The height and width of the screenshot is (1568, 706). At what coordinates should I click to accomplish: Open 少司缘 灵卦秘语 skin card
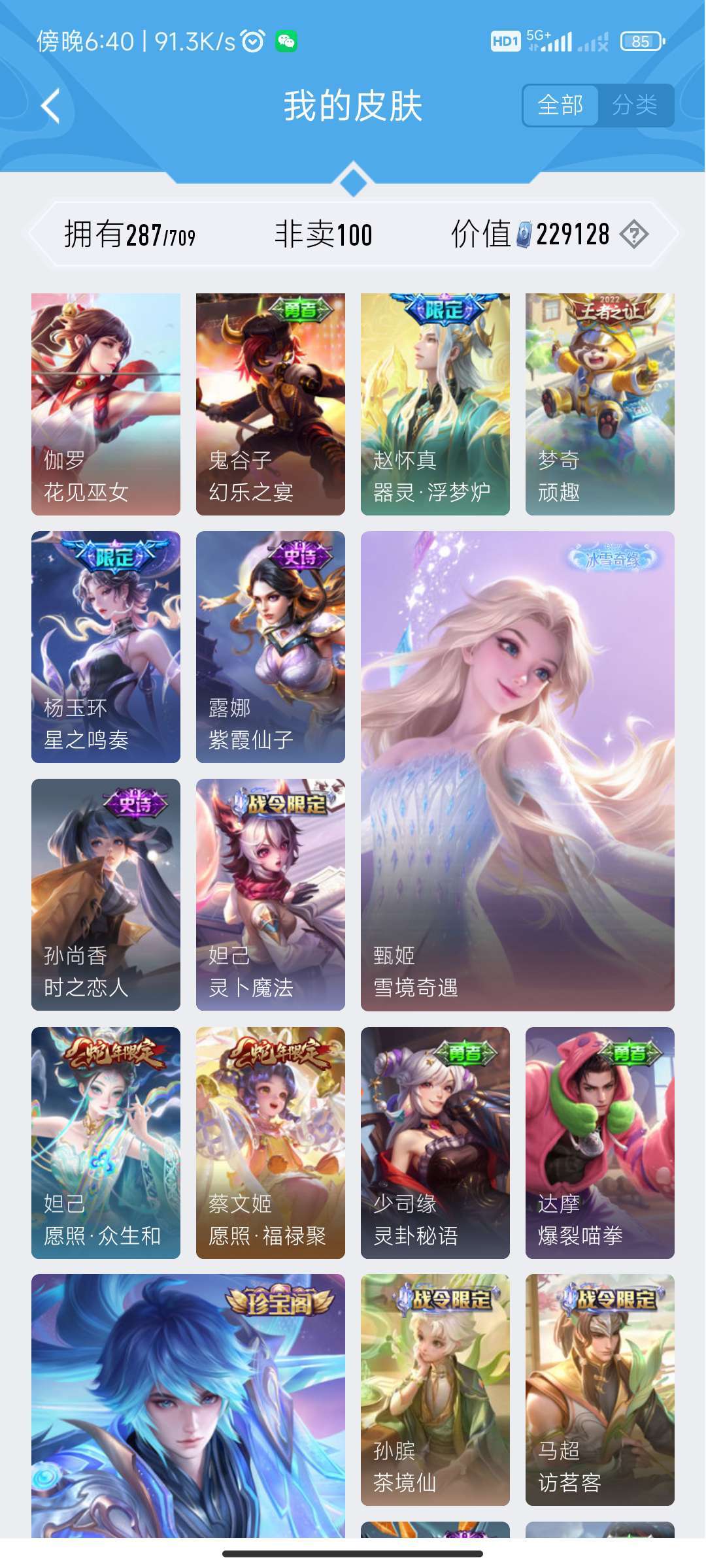(435, 1143)
